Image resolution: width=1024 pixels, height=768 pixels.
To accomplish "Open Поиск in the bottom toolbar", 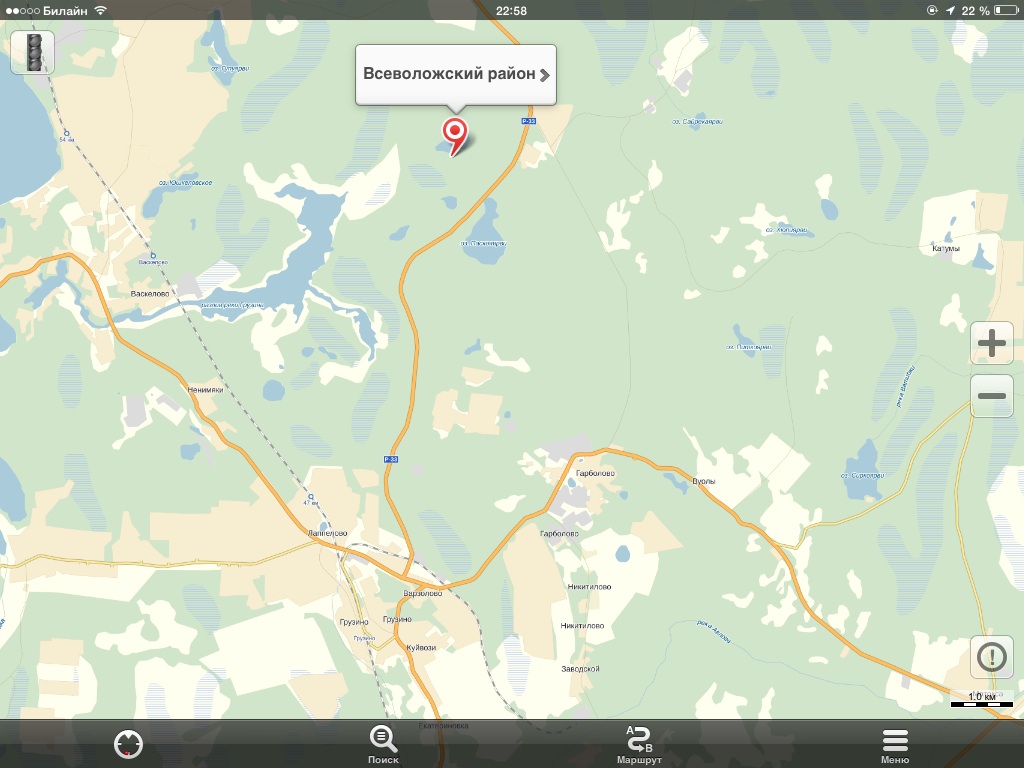I will click(383, 744).
